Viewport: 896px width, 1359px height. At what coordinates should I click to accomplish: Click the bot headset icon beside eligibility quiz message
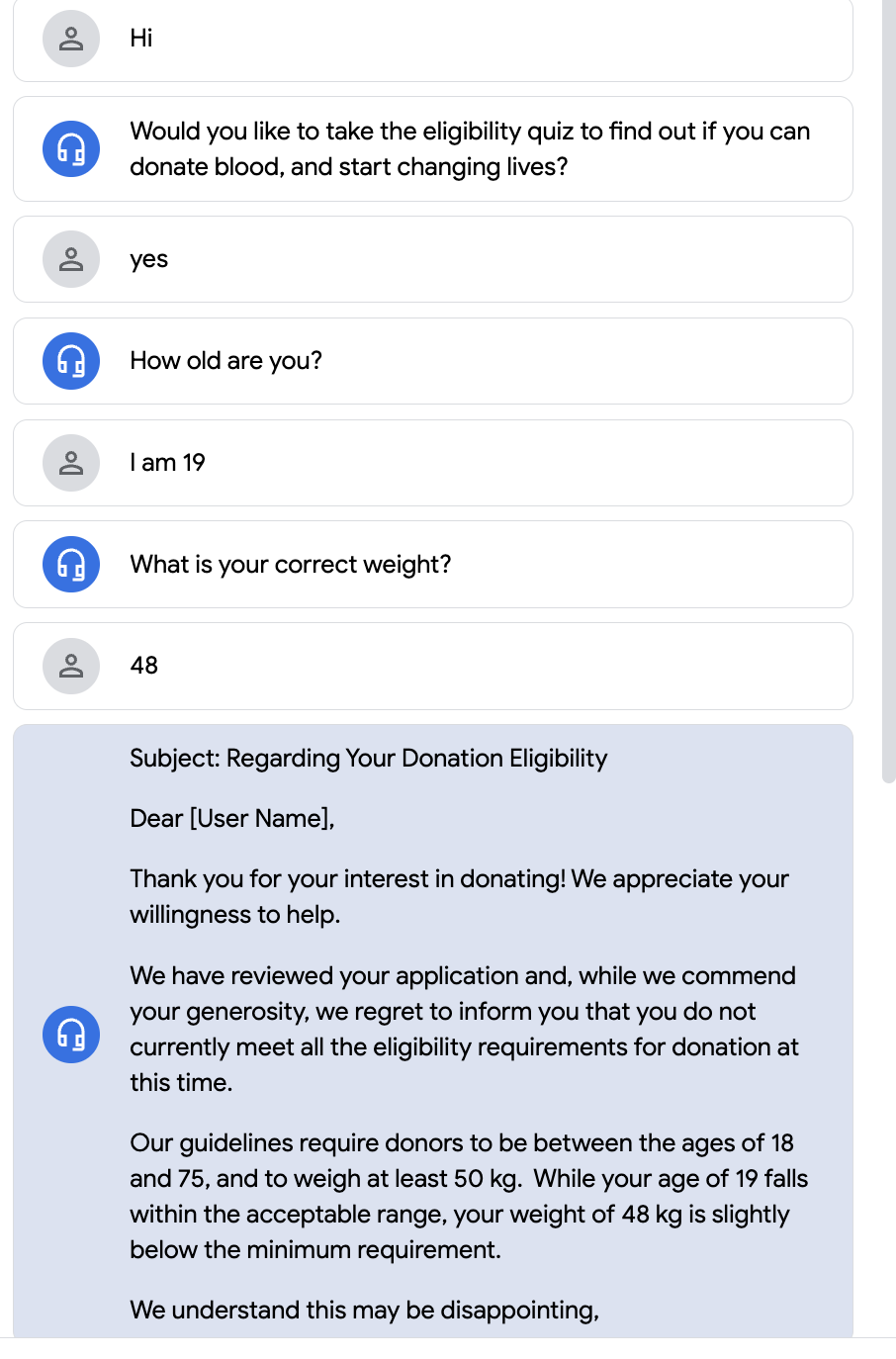[x=70, y=148]
